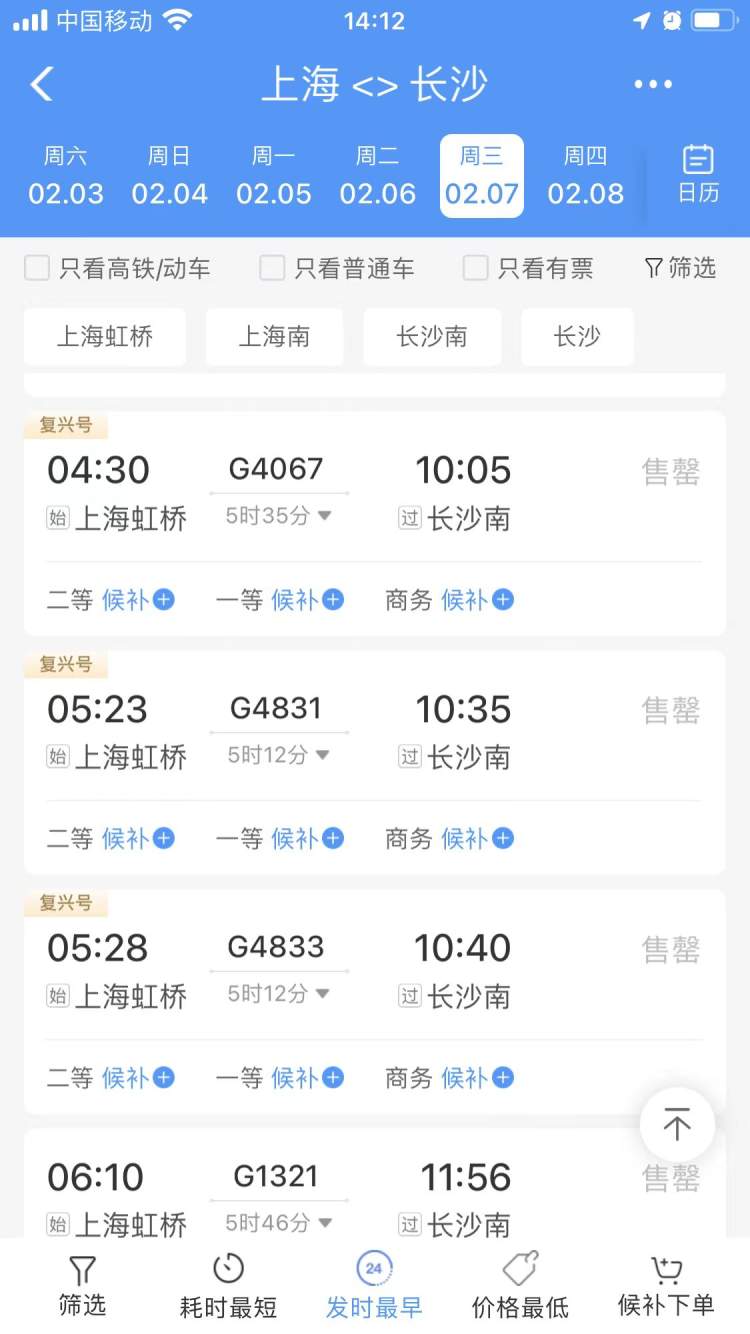Viewport: 750px width, 1334px height.
Task: Check the 只看高铁/动车 box
Action: 38,268
